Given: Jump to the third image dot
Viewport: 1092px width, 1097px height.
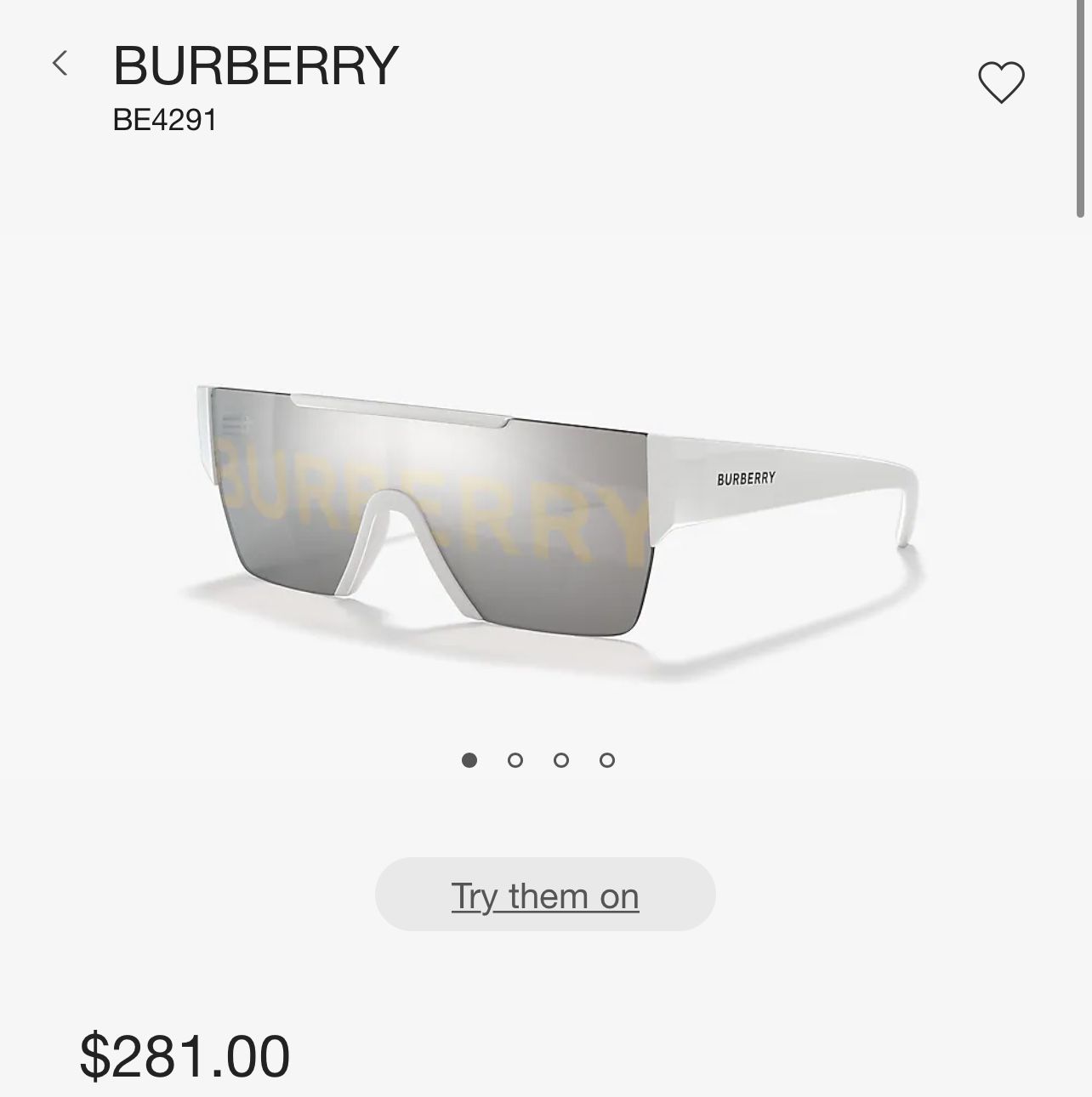Looking at the screenshot, I should click(x=560, y=760).
